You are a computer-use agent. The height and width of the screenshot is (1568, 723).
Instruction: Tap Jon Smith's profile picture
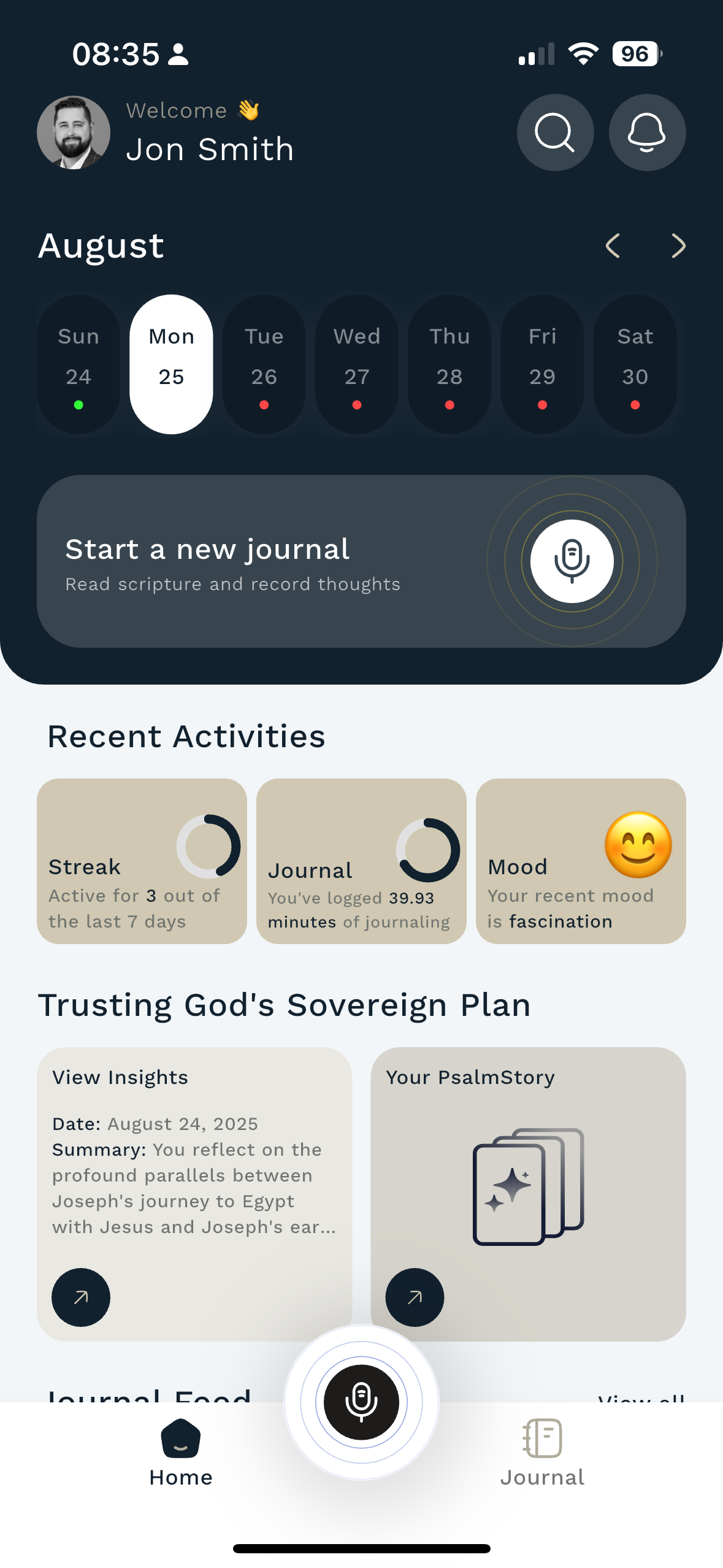(74, 133)
